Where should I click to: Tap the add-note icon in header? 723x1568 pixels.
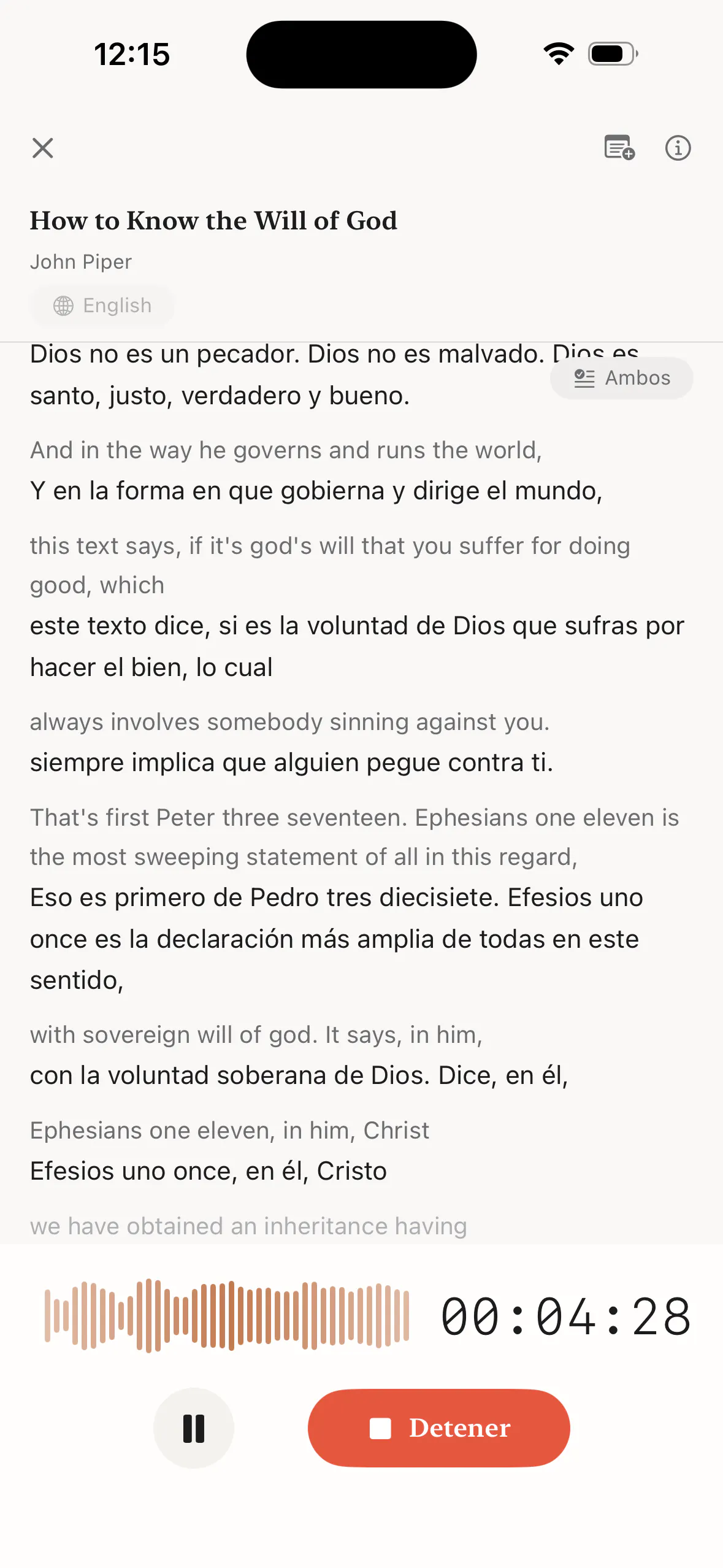(619, 148)
